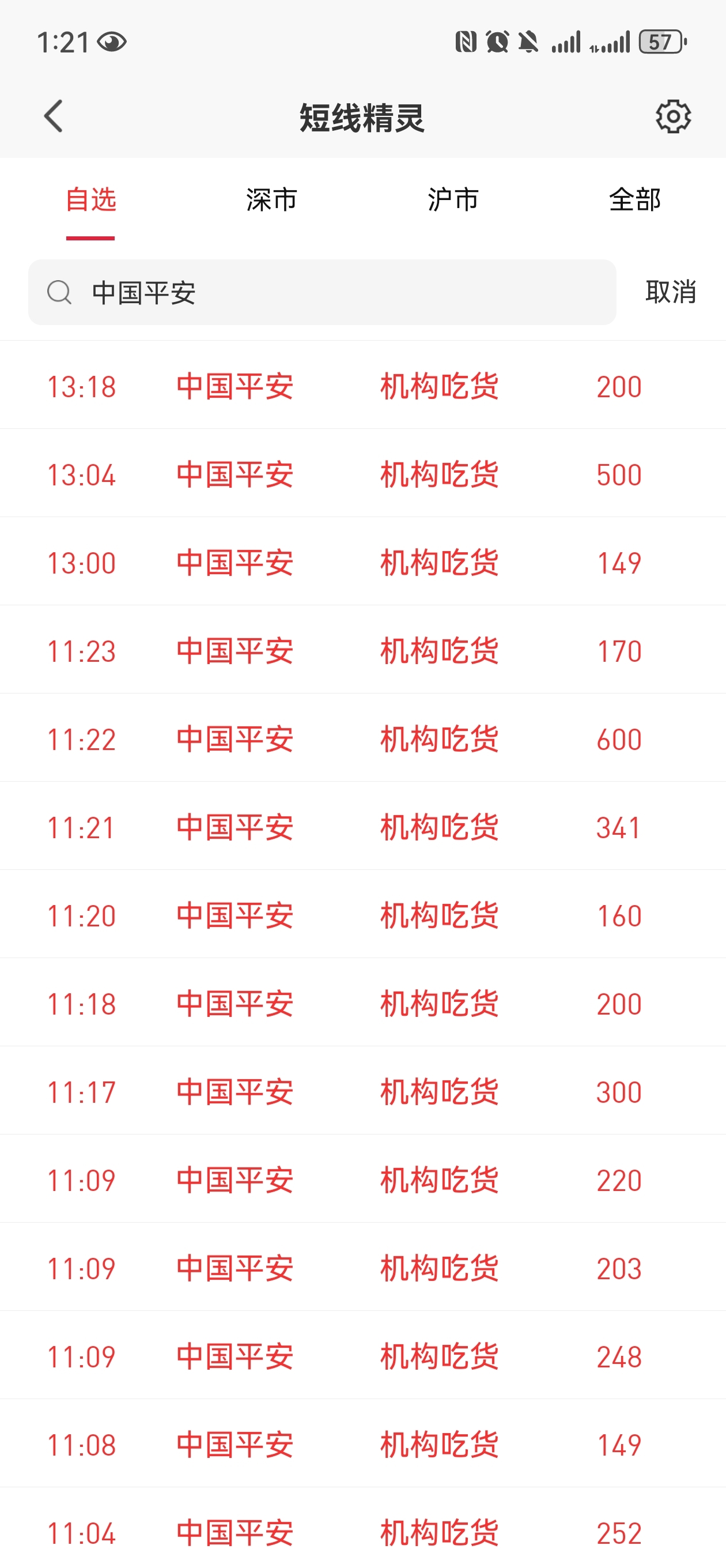Click the back arrow
Screen dimensions: 726x1568
click(53, 116)
